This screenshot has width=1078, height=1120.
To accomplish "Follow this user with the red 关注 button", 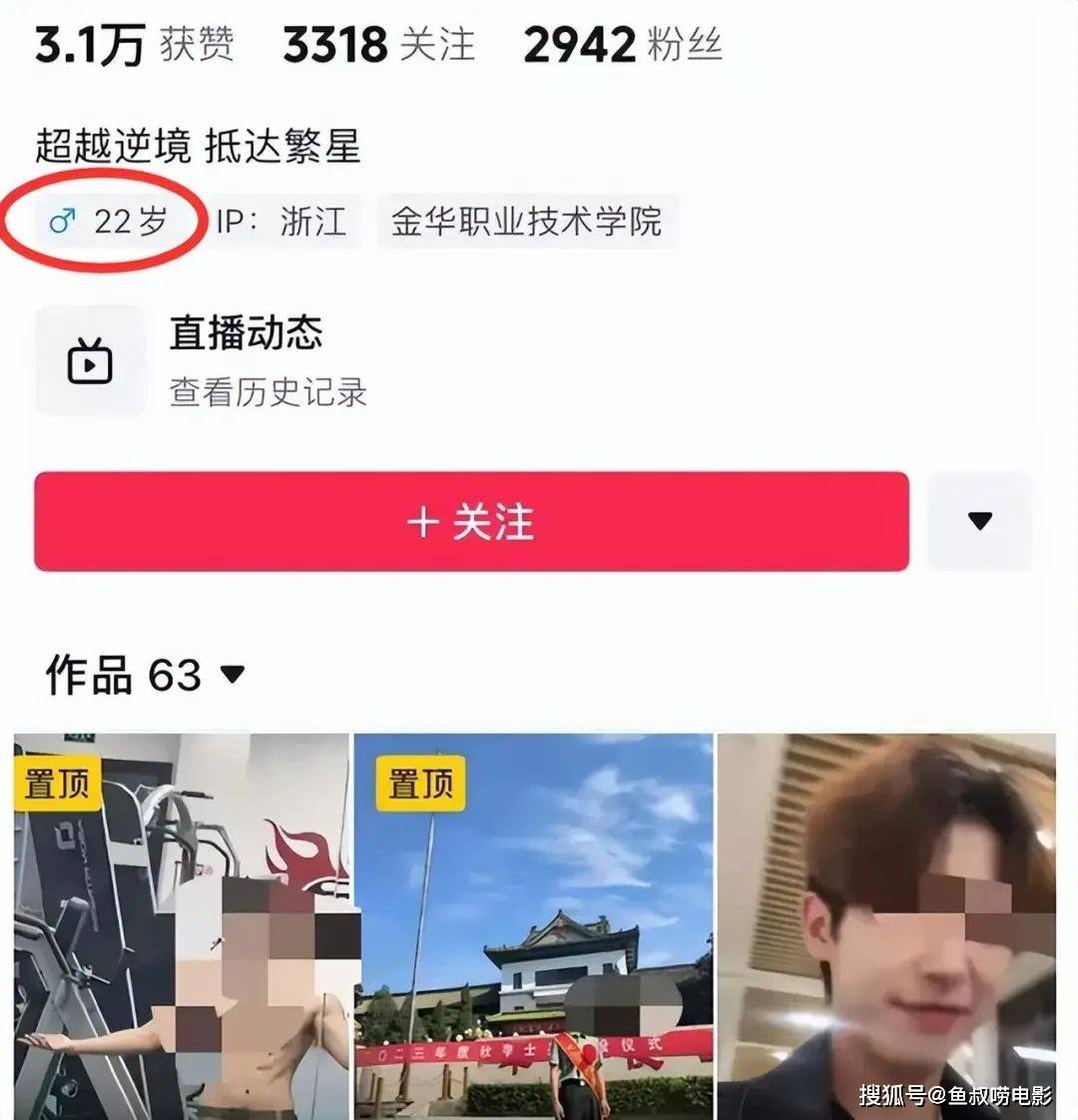I will pos(471,522).
